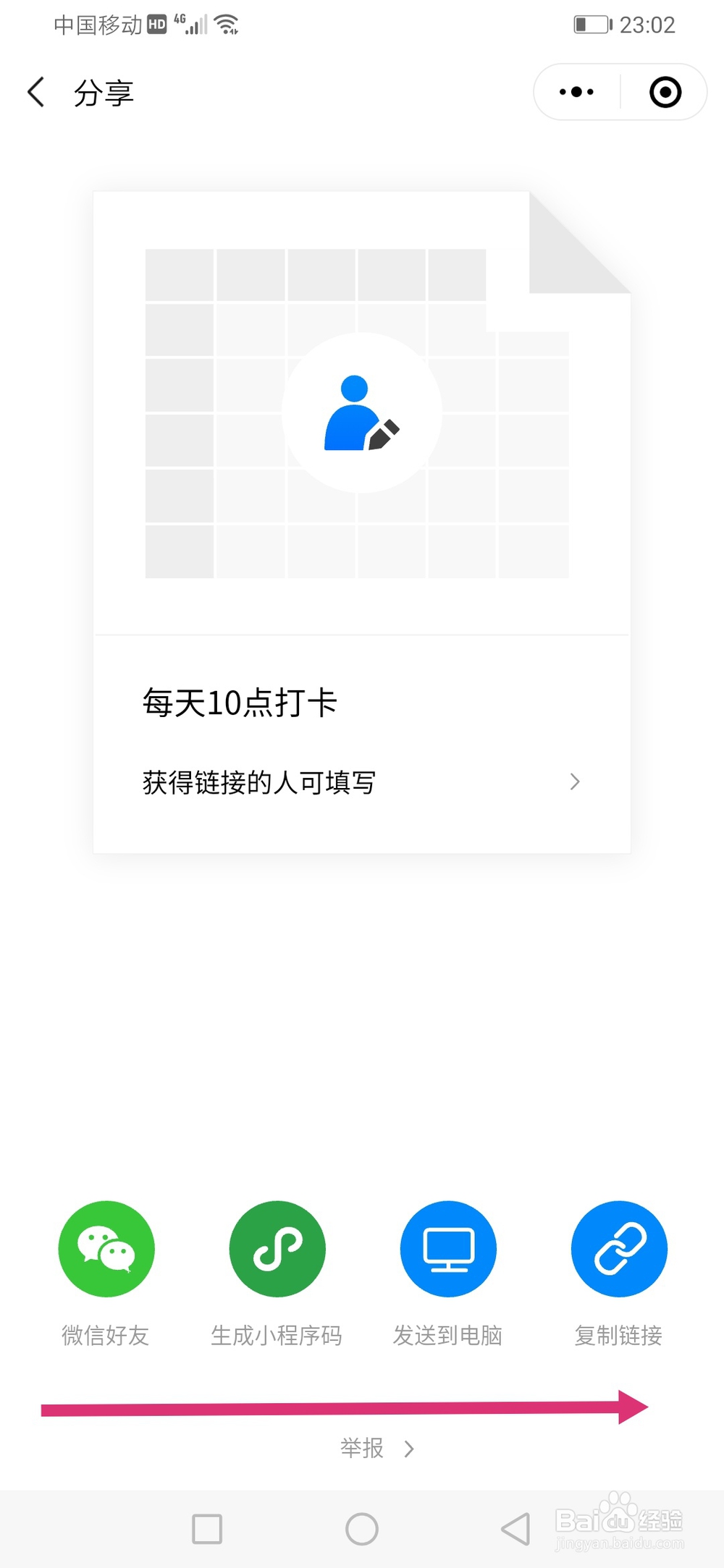Tap the 举报 report link

coord(362,1449)
